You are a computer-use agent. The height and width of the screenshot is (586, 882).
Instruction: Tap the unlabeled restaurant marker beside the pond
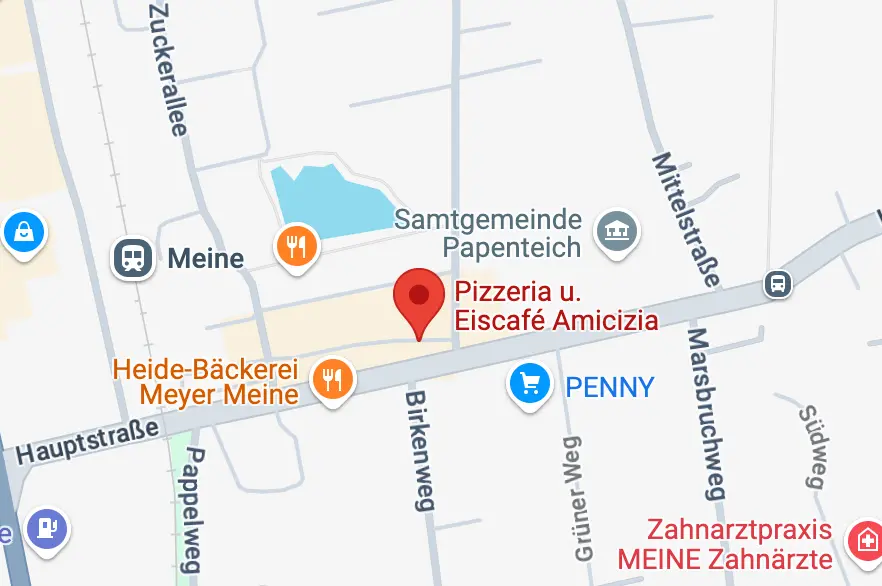tap(296, 245)
